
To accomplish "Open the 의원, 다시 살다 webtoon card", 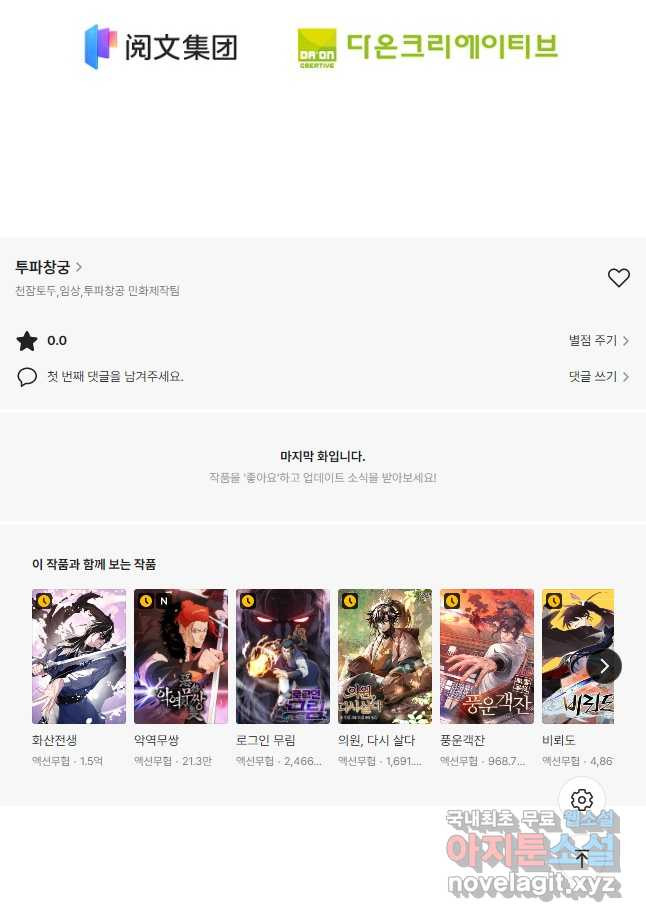I will [x=385, y=657].
